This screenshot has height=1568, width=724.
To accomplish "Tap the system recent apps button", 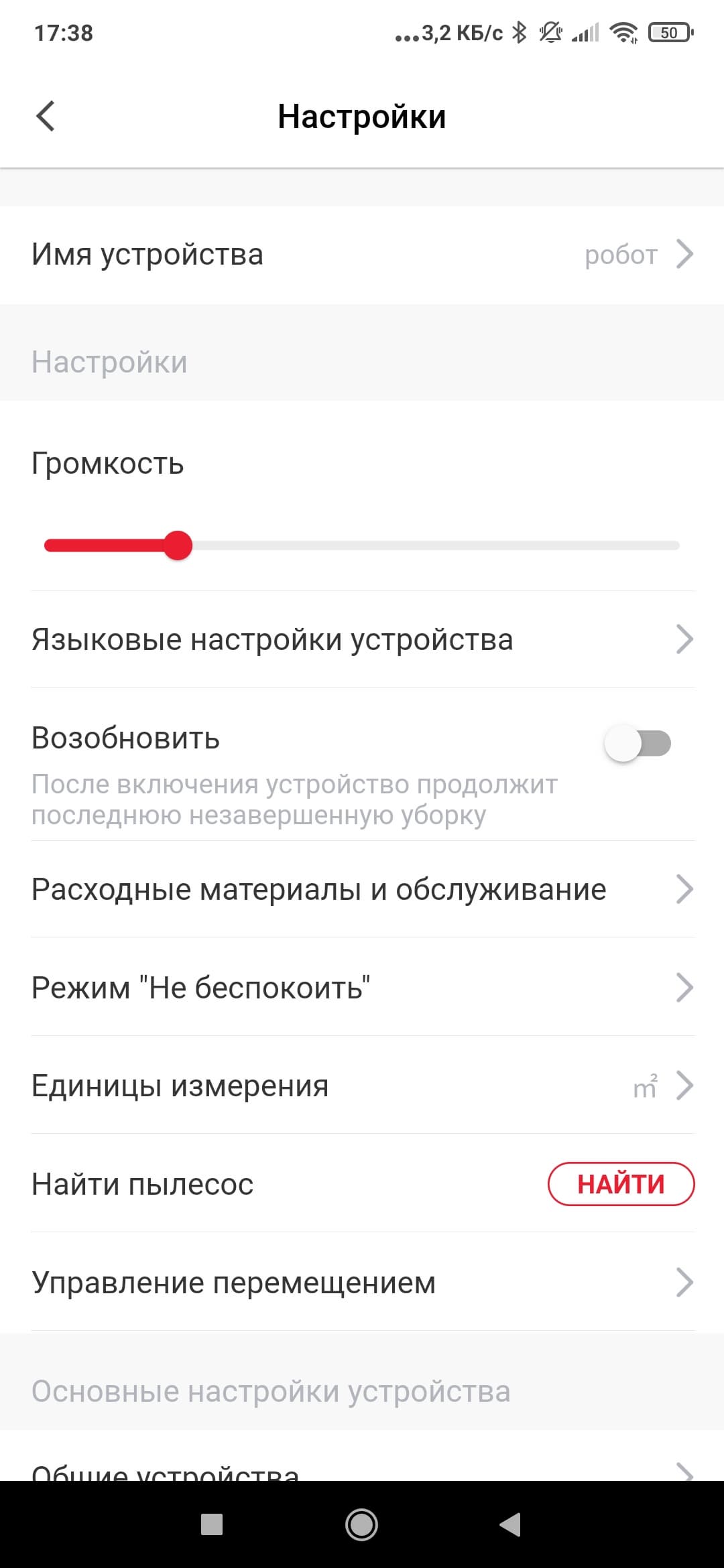I will pos(212,1524).
